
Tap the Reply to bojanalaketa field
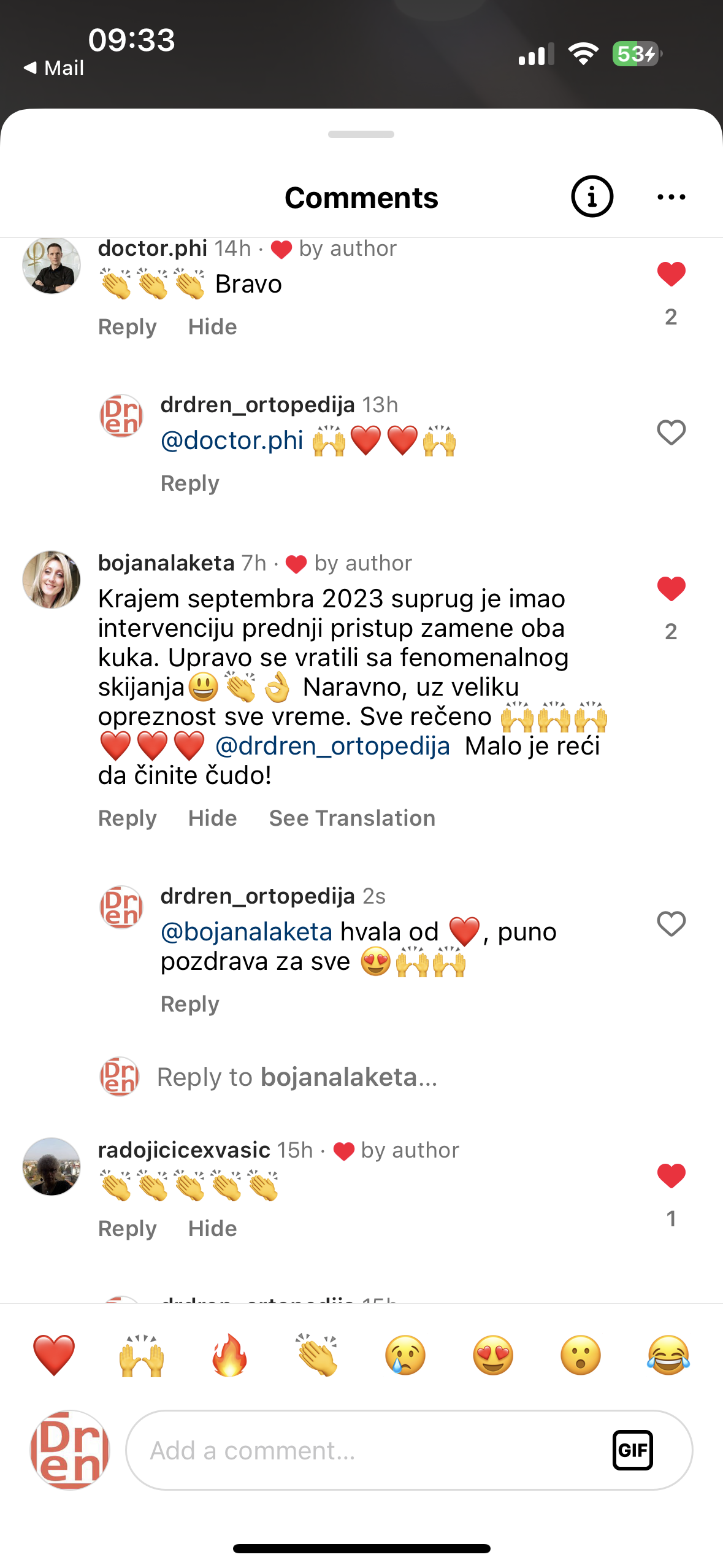point(297,1077)
